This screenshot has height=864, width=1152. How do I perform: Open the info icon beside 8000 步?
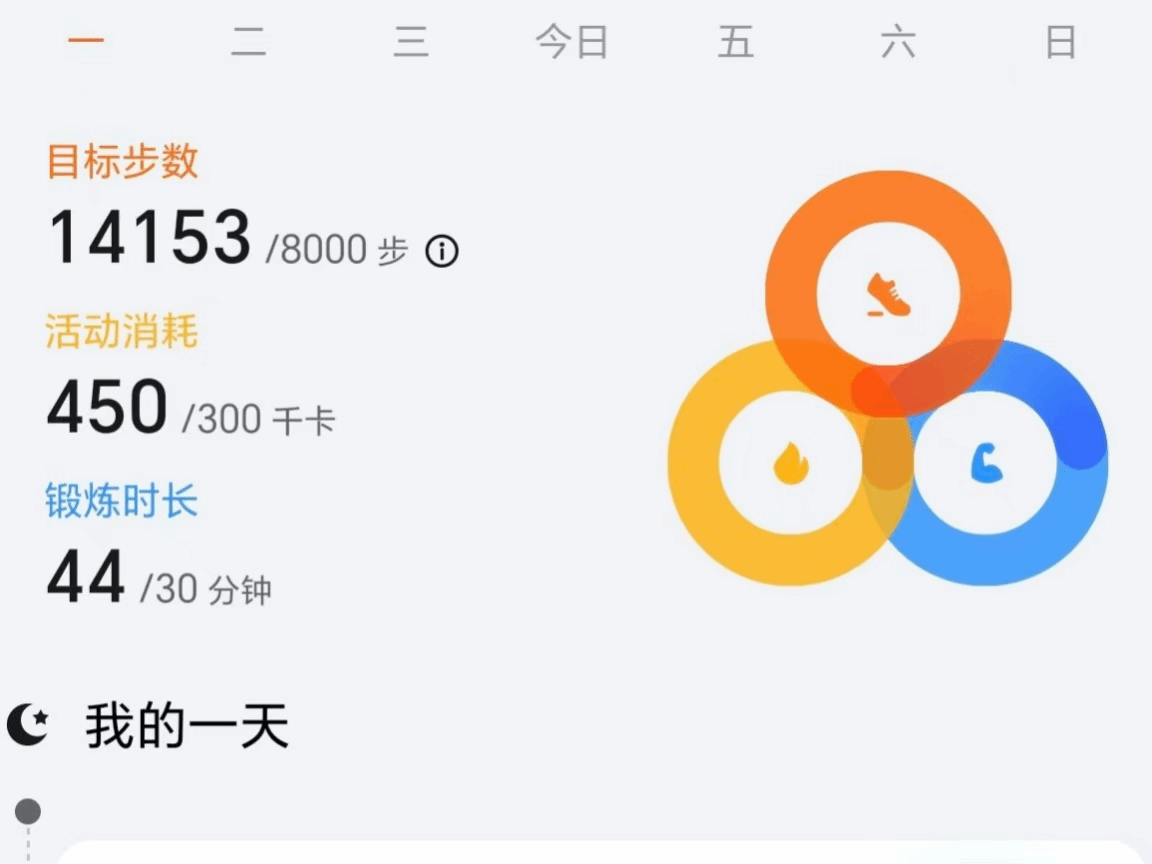[442, 251]
